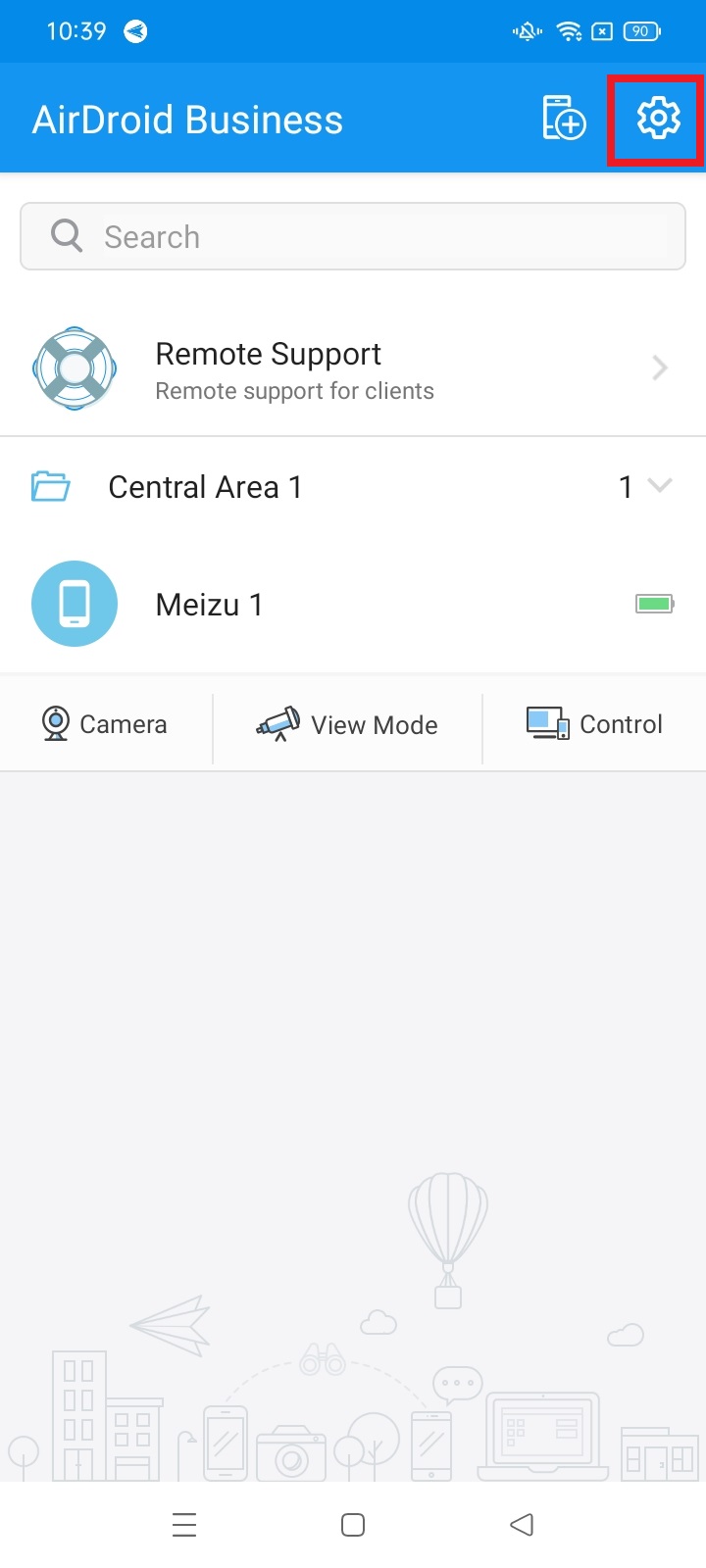
Task: Launch Control for Meizu 1
Action: [x=594, y=724]
